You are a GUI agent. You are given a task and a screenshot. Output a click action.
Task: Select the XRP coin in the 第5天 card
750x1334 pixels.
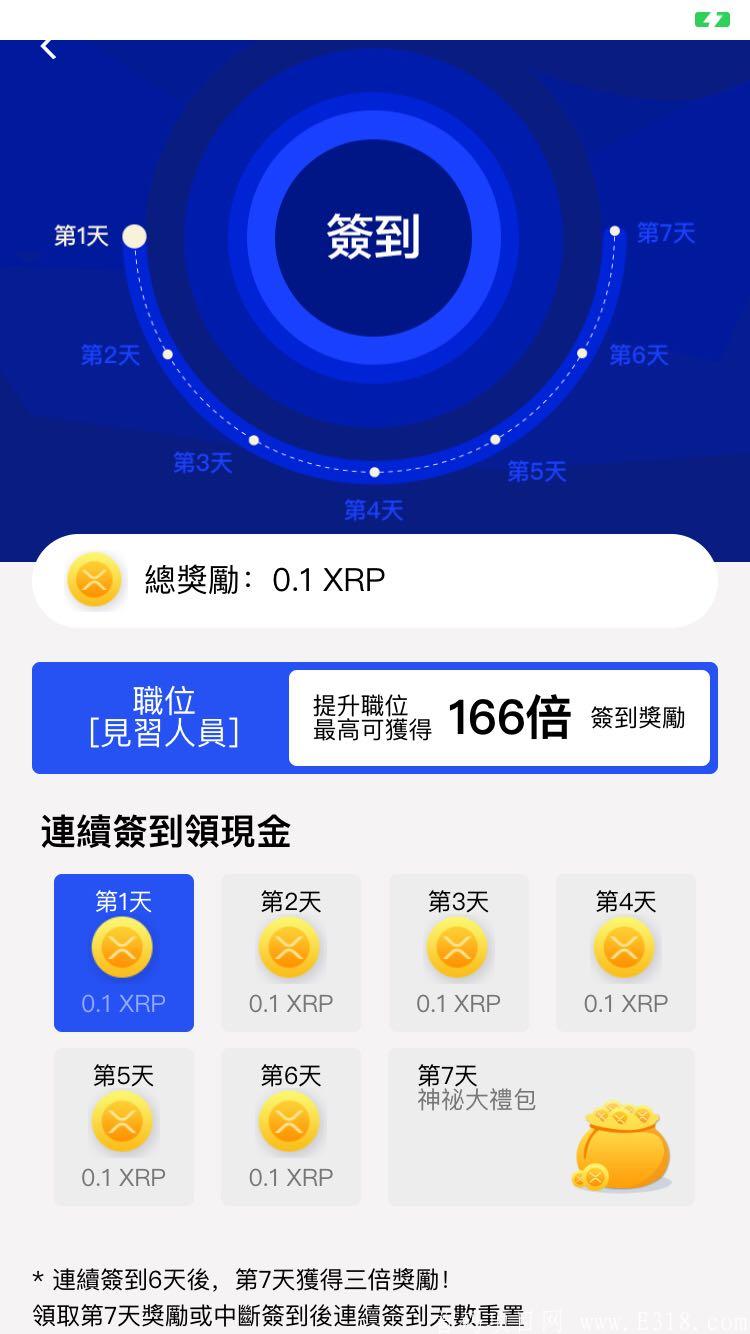(123, 1122)
